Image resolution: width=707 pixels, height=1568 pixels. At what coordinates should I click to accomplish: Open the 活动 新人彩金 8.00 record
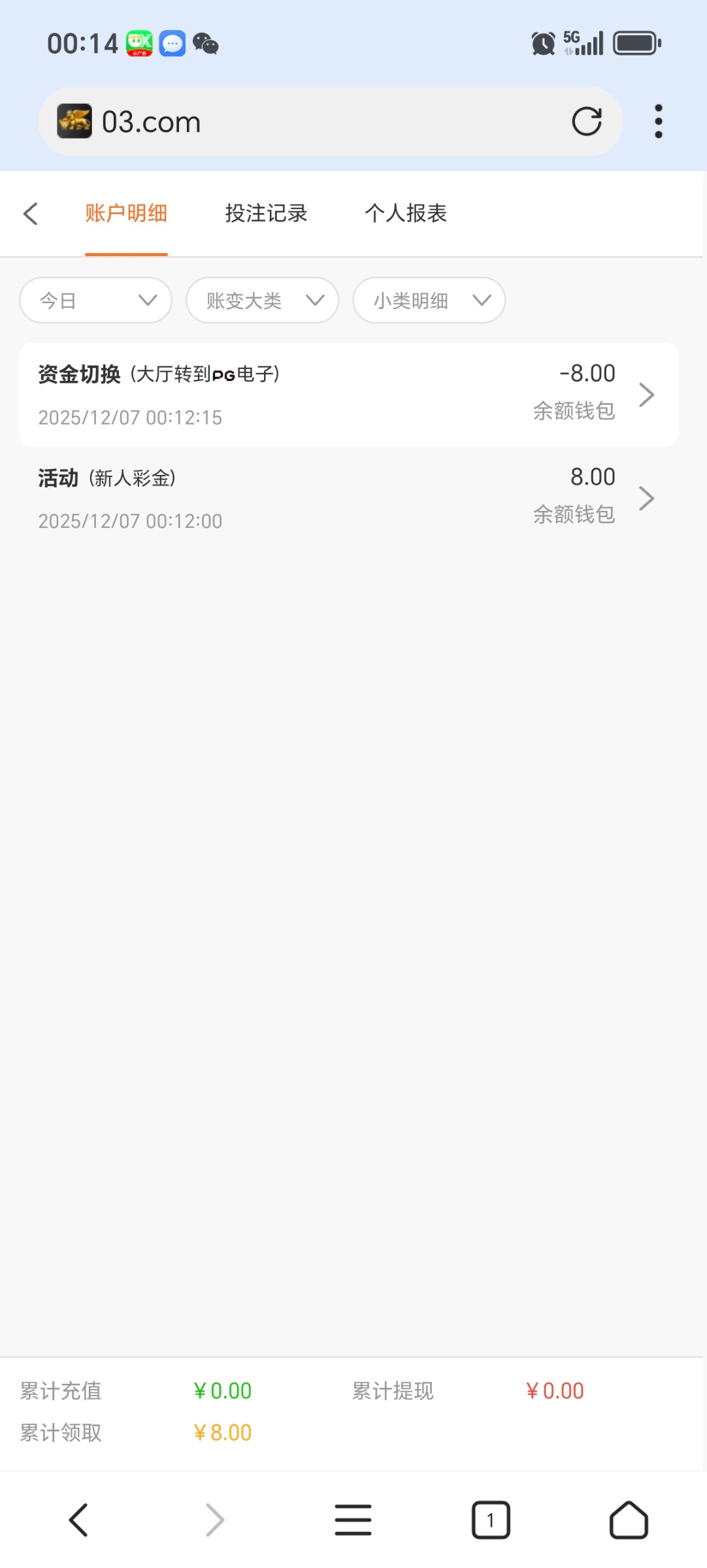[348, 498]
